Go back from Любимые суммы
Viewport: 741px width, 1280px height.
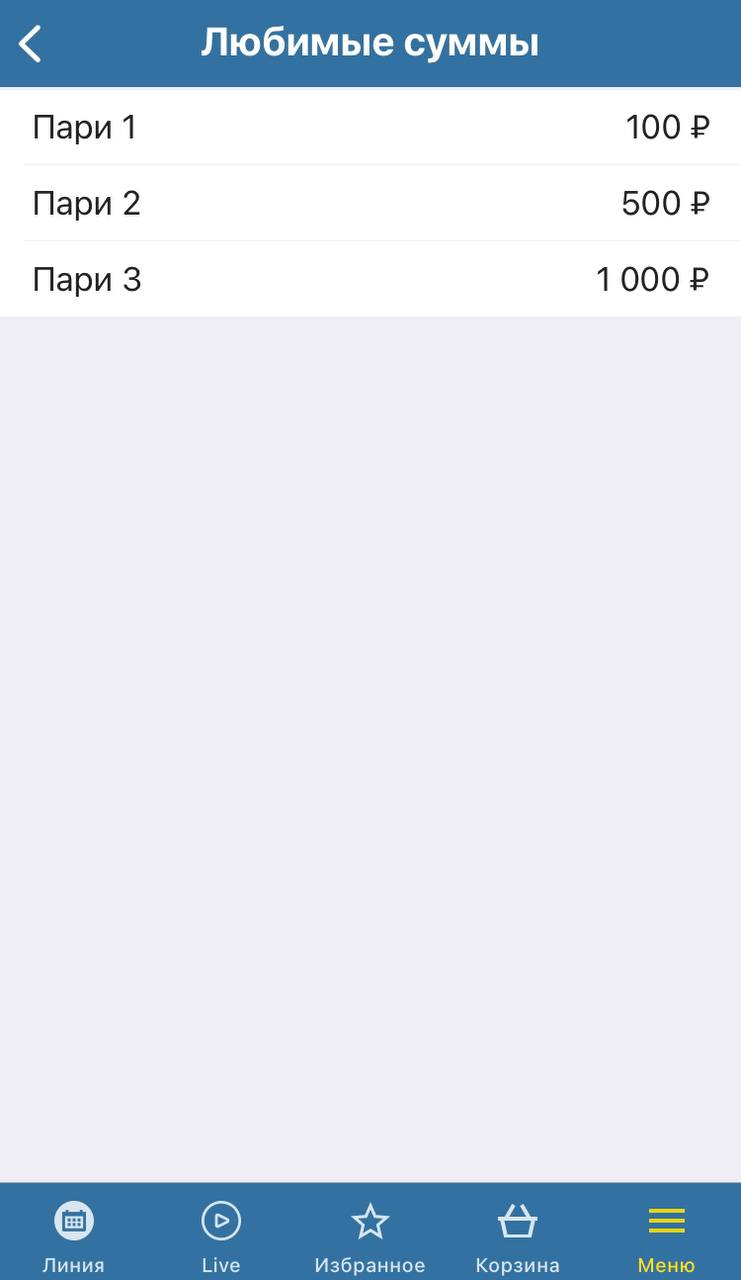tap(31, 44)
